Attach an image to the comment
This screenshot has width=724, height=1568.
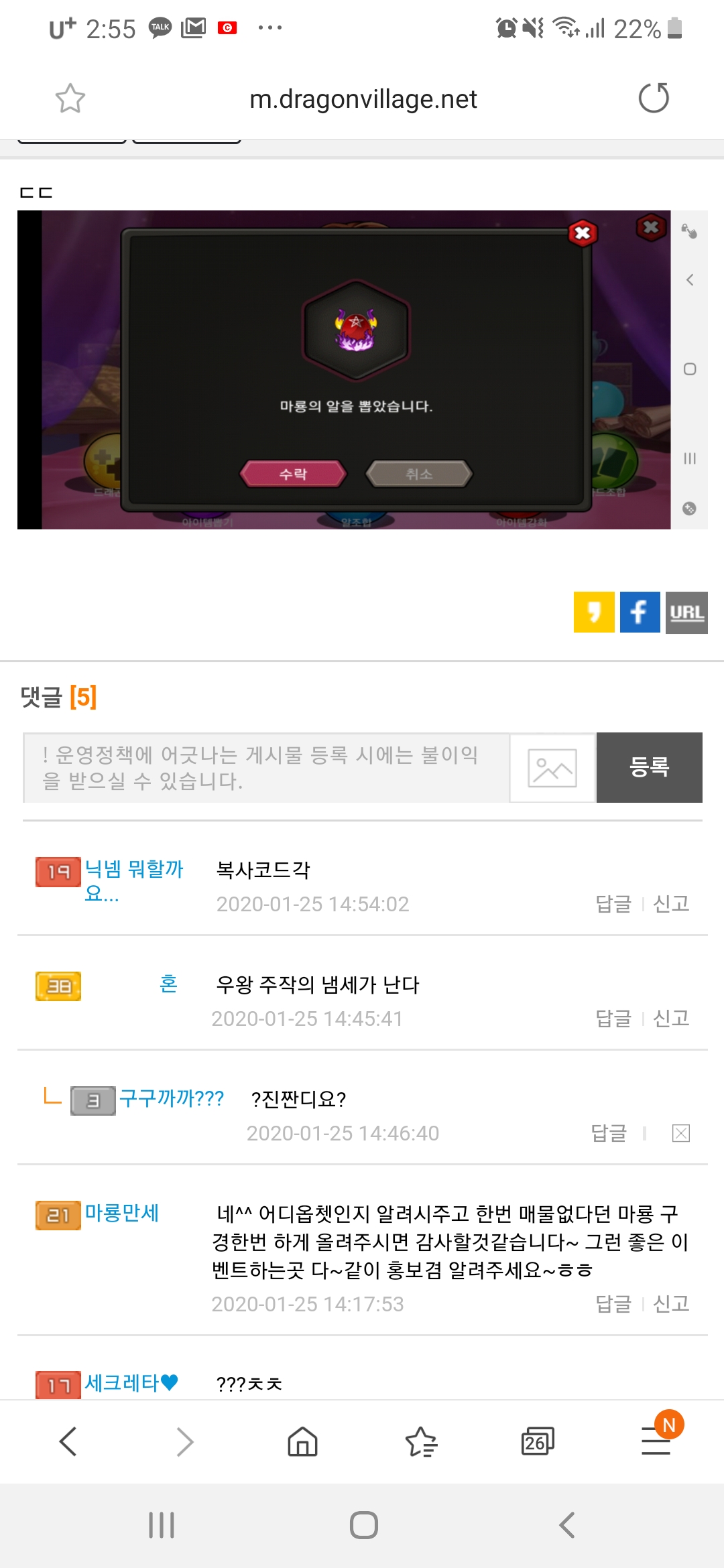552,767
